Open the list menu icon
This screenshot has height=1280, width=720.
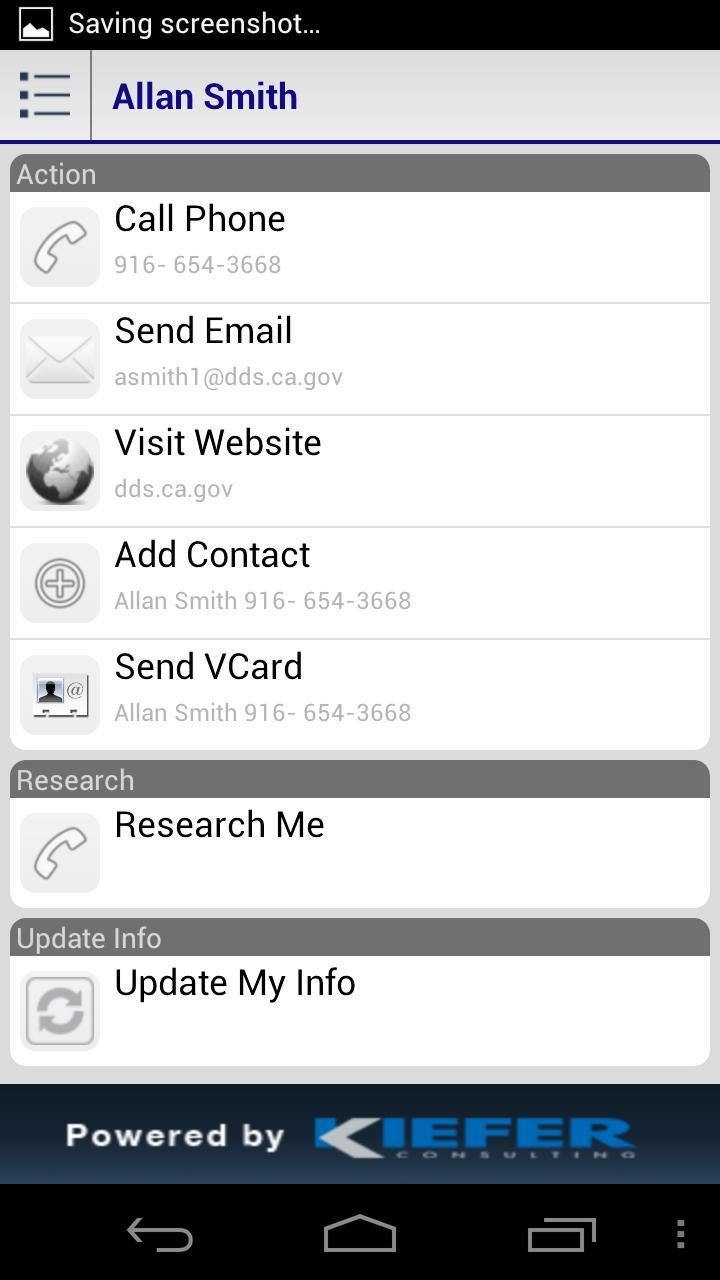click(x=45, y=96)
